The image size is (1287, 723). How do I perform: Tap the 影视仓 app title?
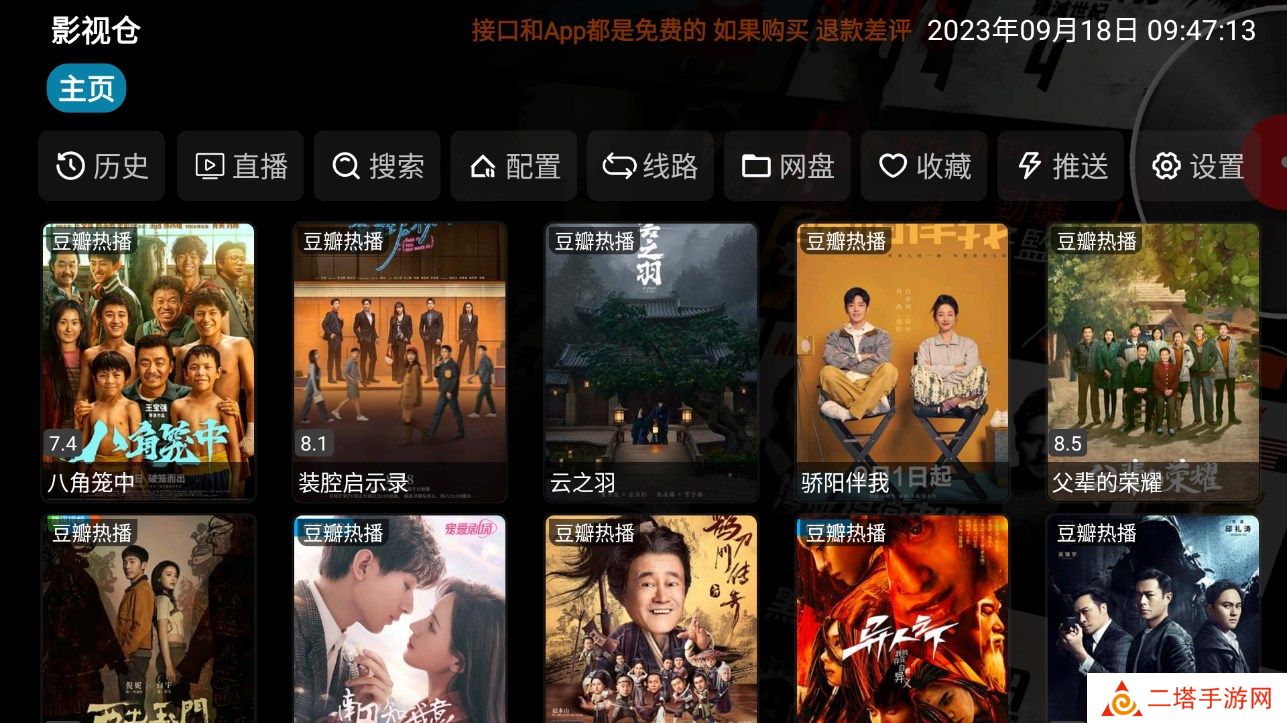[95, 31]
